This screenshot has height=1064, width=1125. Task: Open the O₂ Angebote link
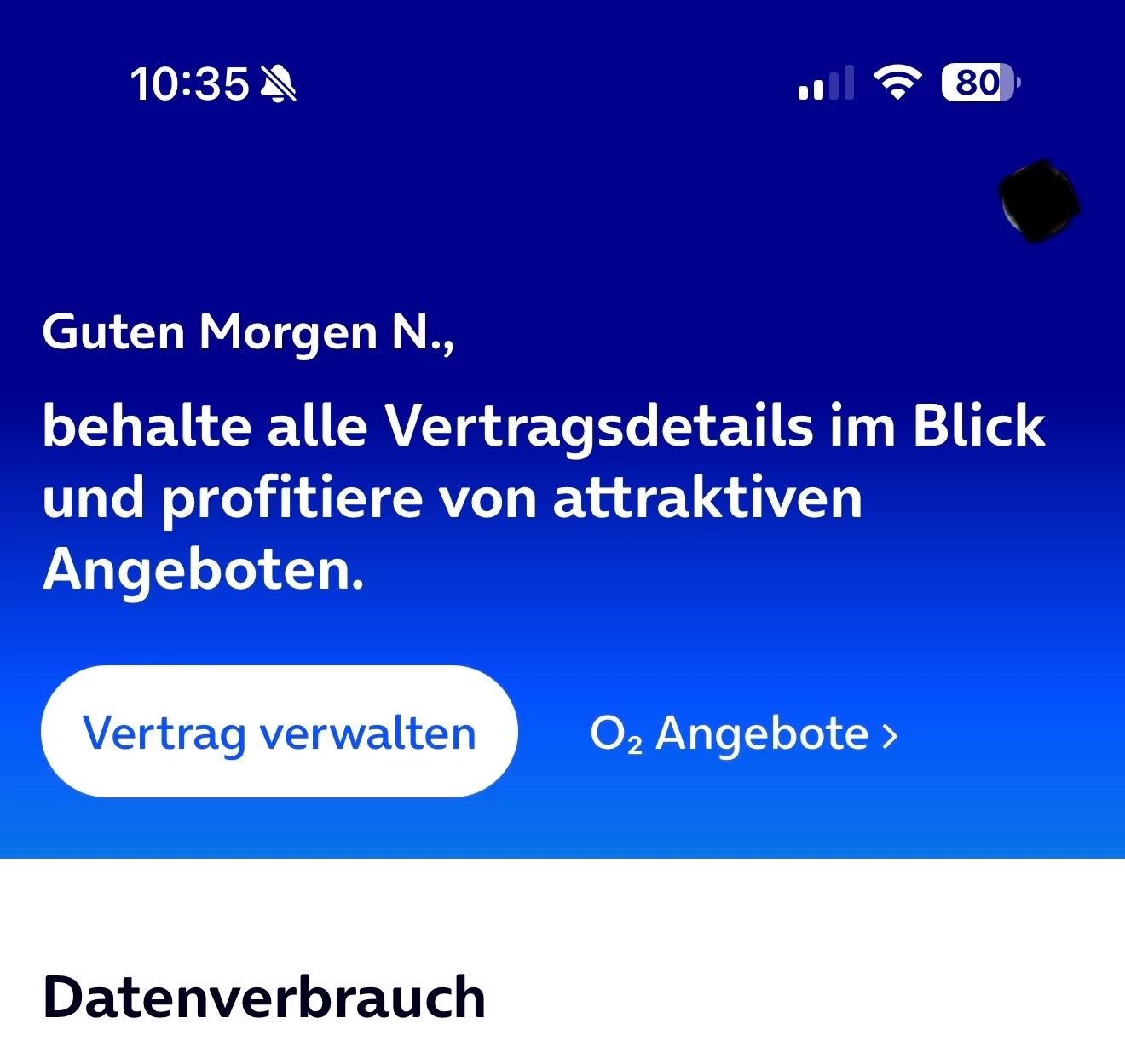pyautogui.click(x=743, y=733)
